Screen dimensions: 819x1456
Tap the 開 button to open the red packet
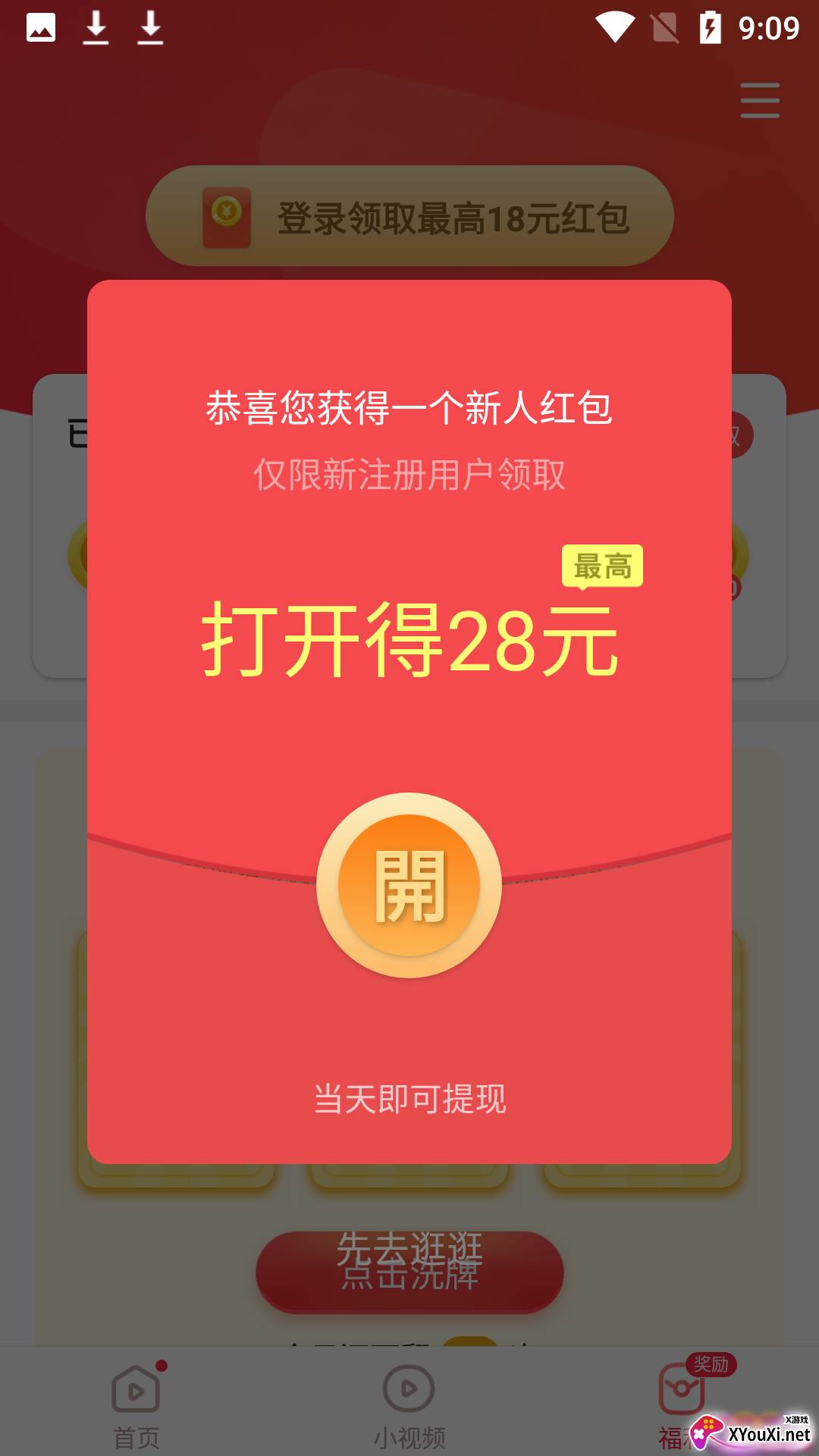point(409,885)
